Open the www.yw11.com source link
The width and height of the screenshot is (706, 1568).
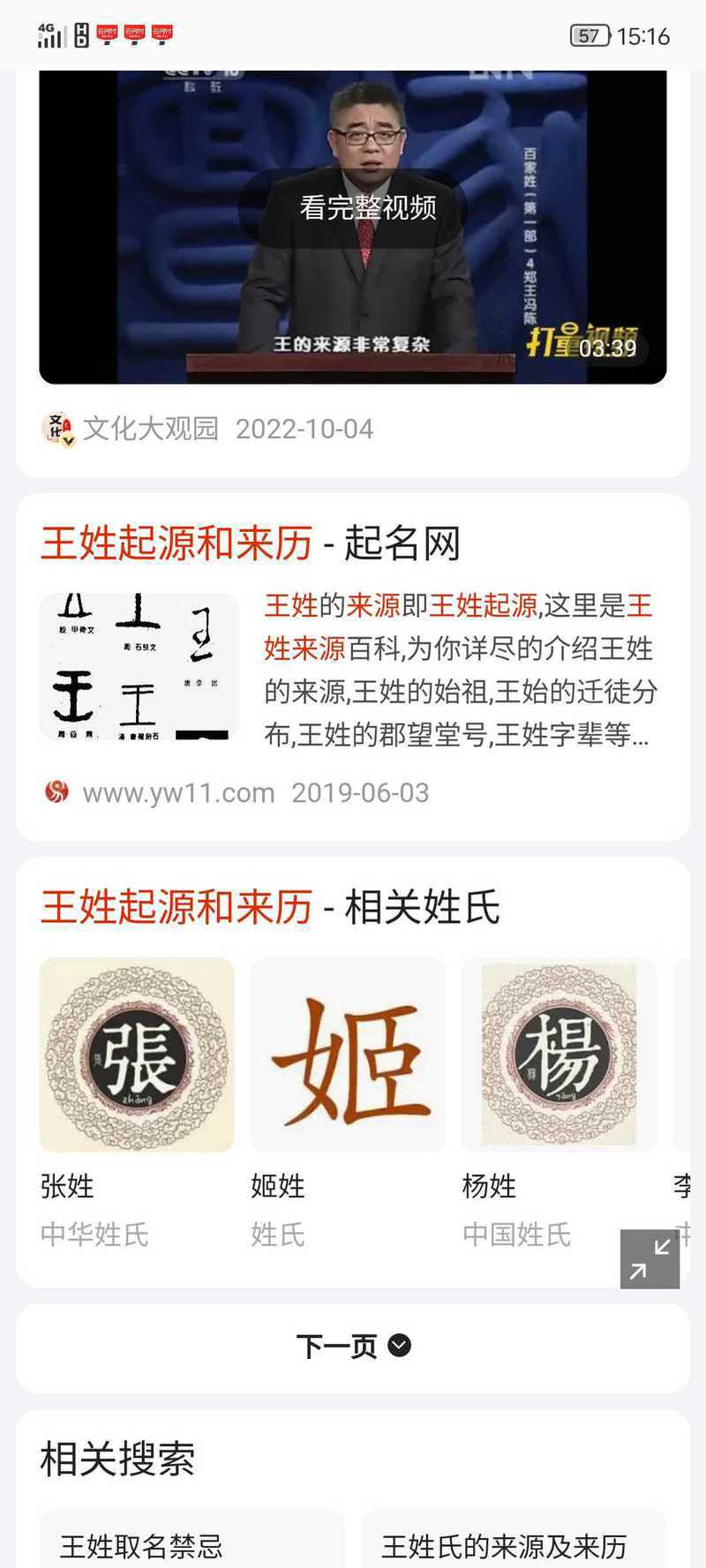click(178, 792)
